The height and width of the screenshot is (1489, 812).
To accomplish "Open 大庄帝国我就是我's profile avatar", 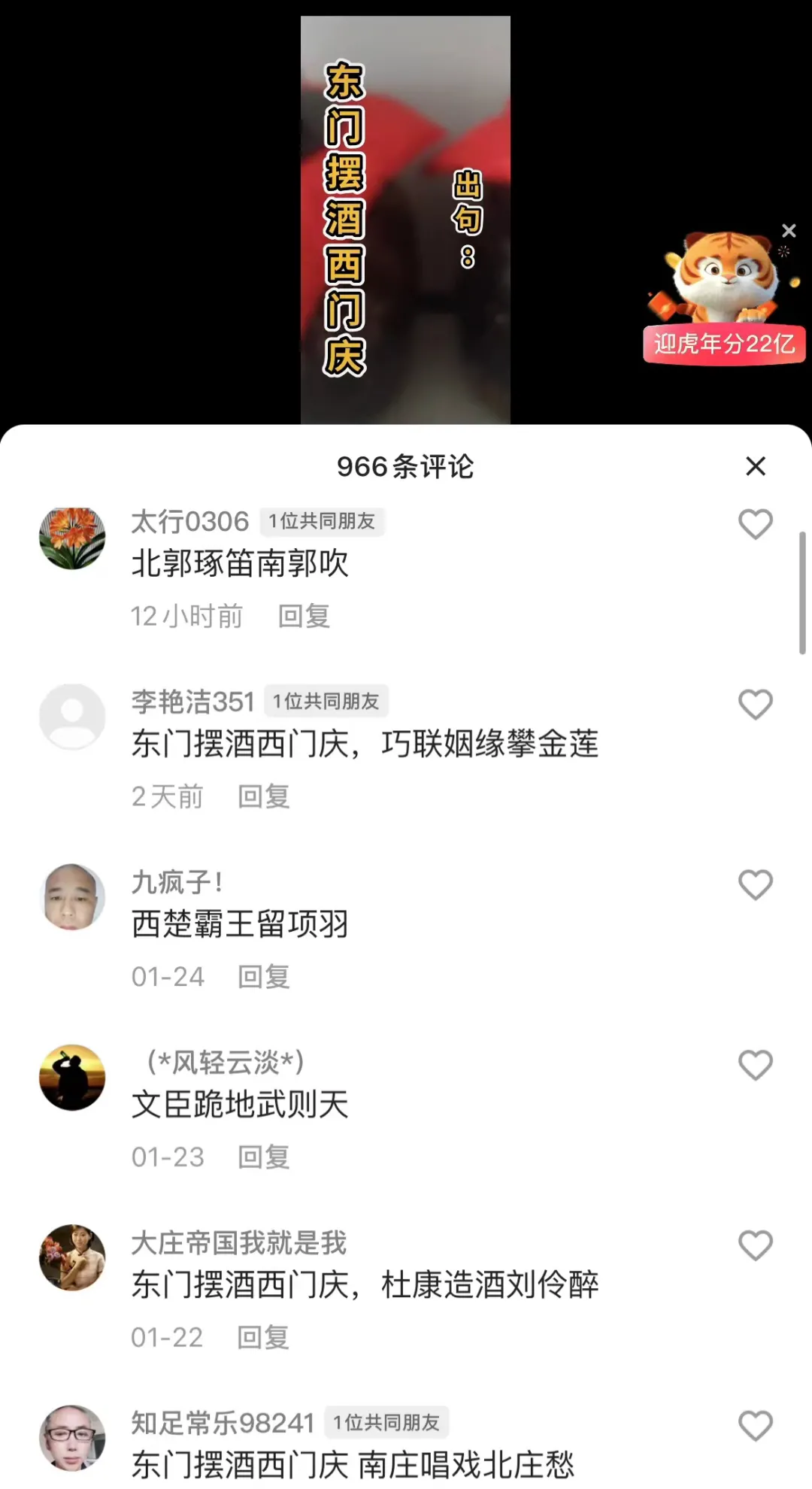I will tap(72, 1257).
